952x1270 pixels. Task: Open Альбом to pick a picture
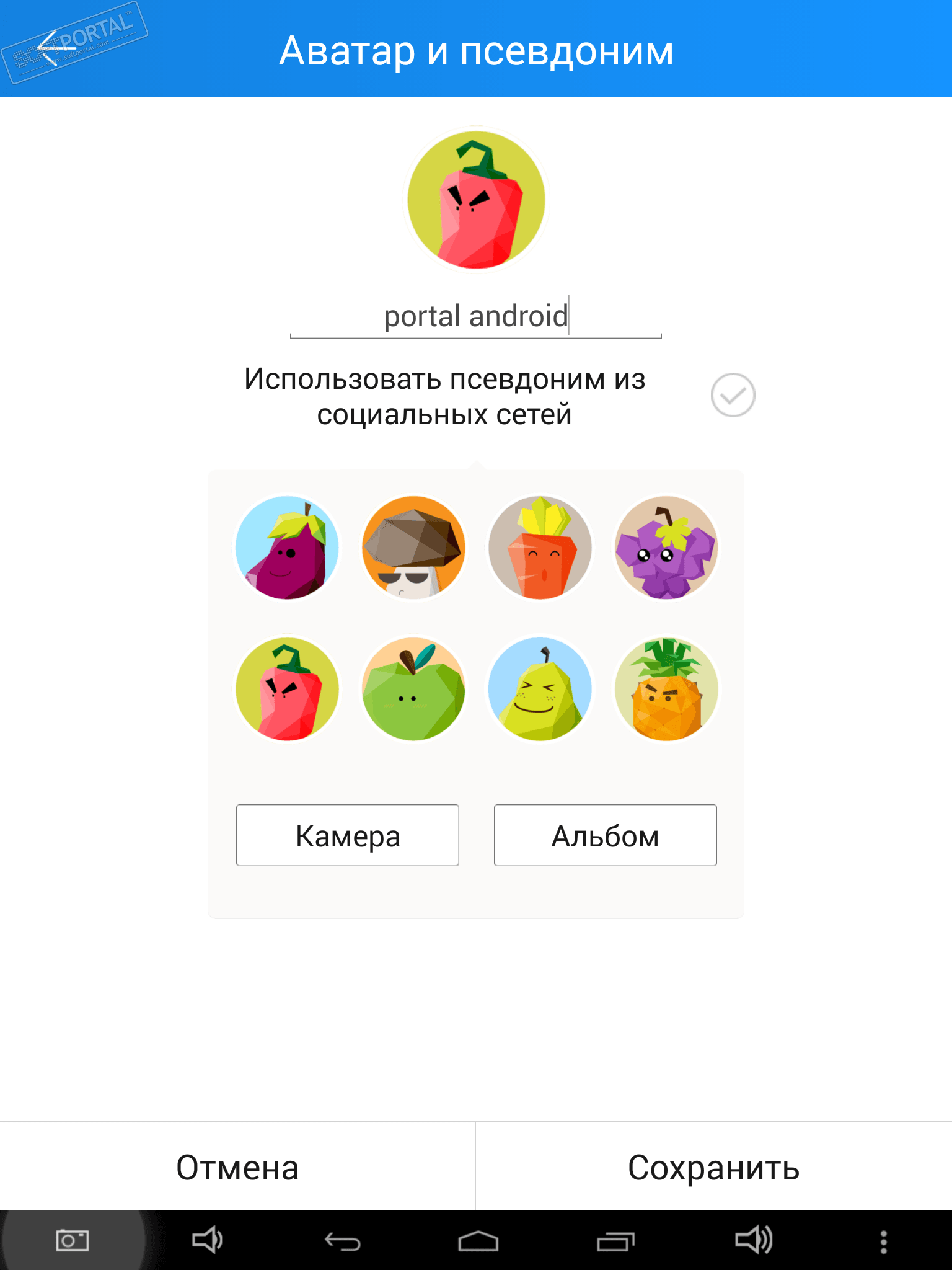[605, 835]
